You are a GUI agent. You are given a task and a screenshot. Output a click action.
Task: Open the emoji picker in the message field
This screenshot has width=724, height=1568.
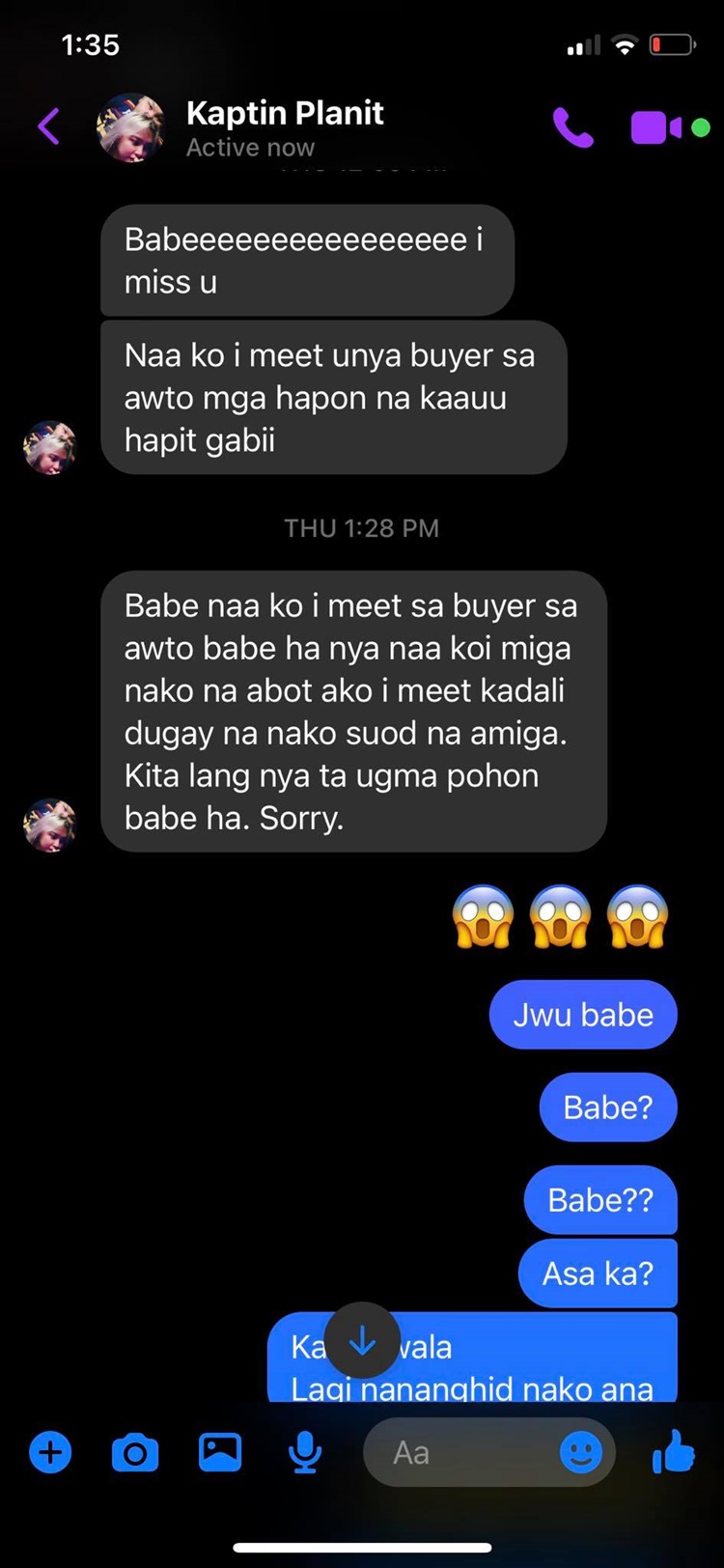coord(581,1452)
